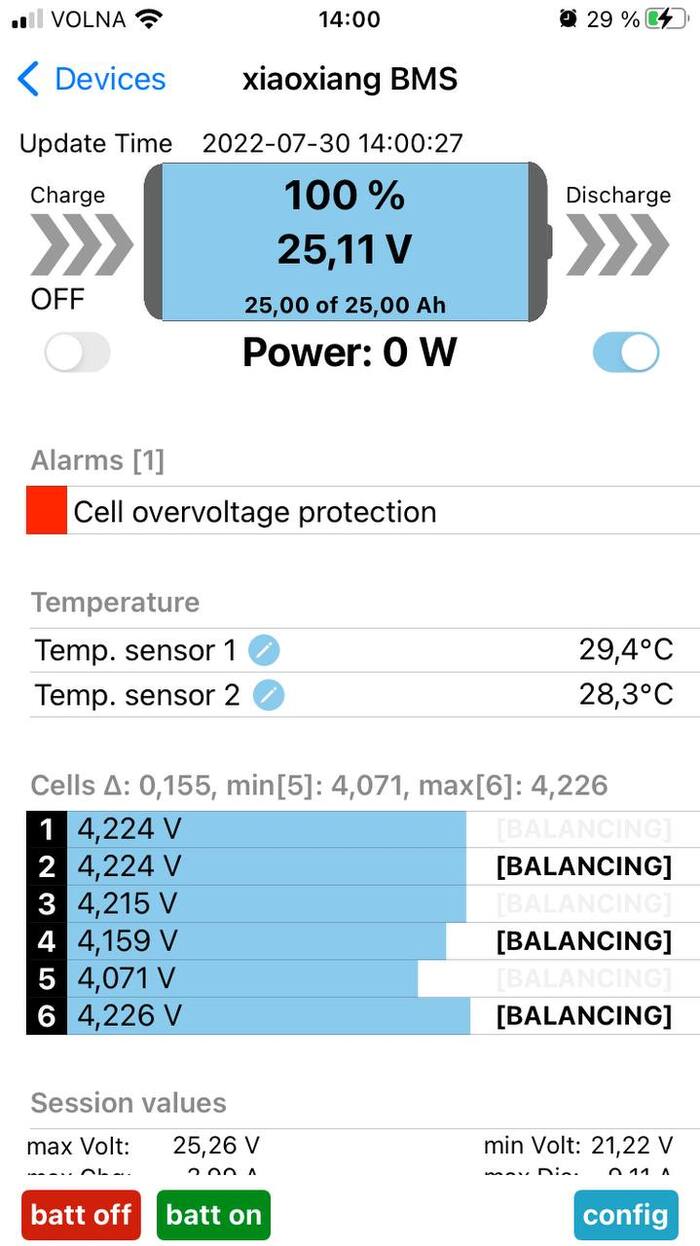
Task: Turn on the Charge switch
Action: 78,353
